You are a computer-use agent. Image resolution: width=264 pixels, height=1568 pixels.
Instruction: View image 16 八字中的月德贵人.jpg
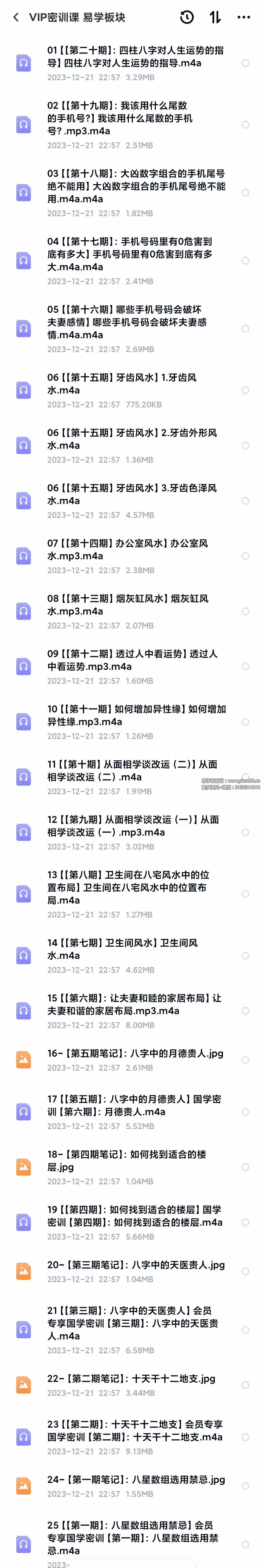pyautogui.click(x=135, y=1053)
